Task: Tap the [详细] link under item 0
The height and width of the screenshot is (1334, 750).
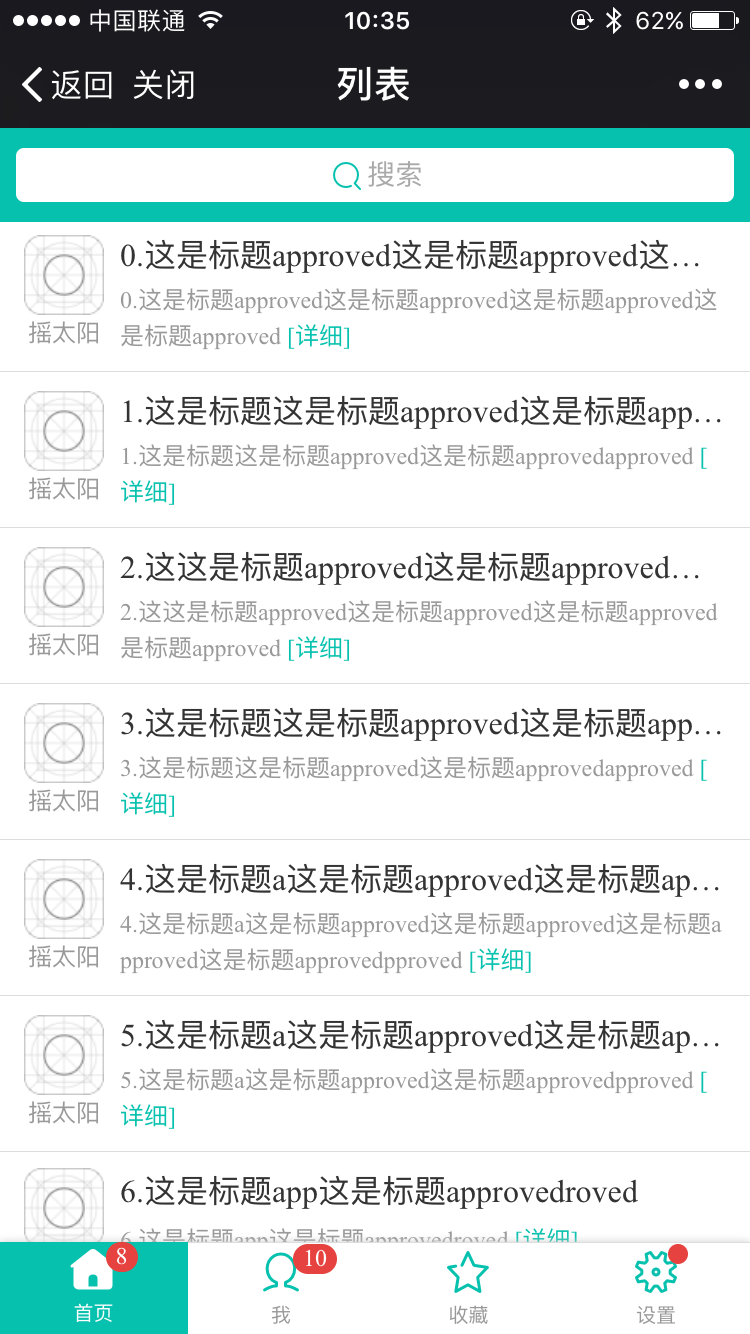Action: coord(319,337)
